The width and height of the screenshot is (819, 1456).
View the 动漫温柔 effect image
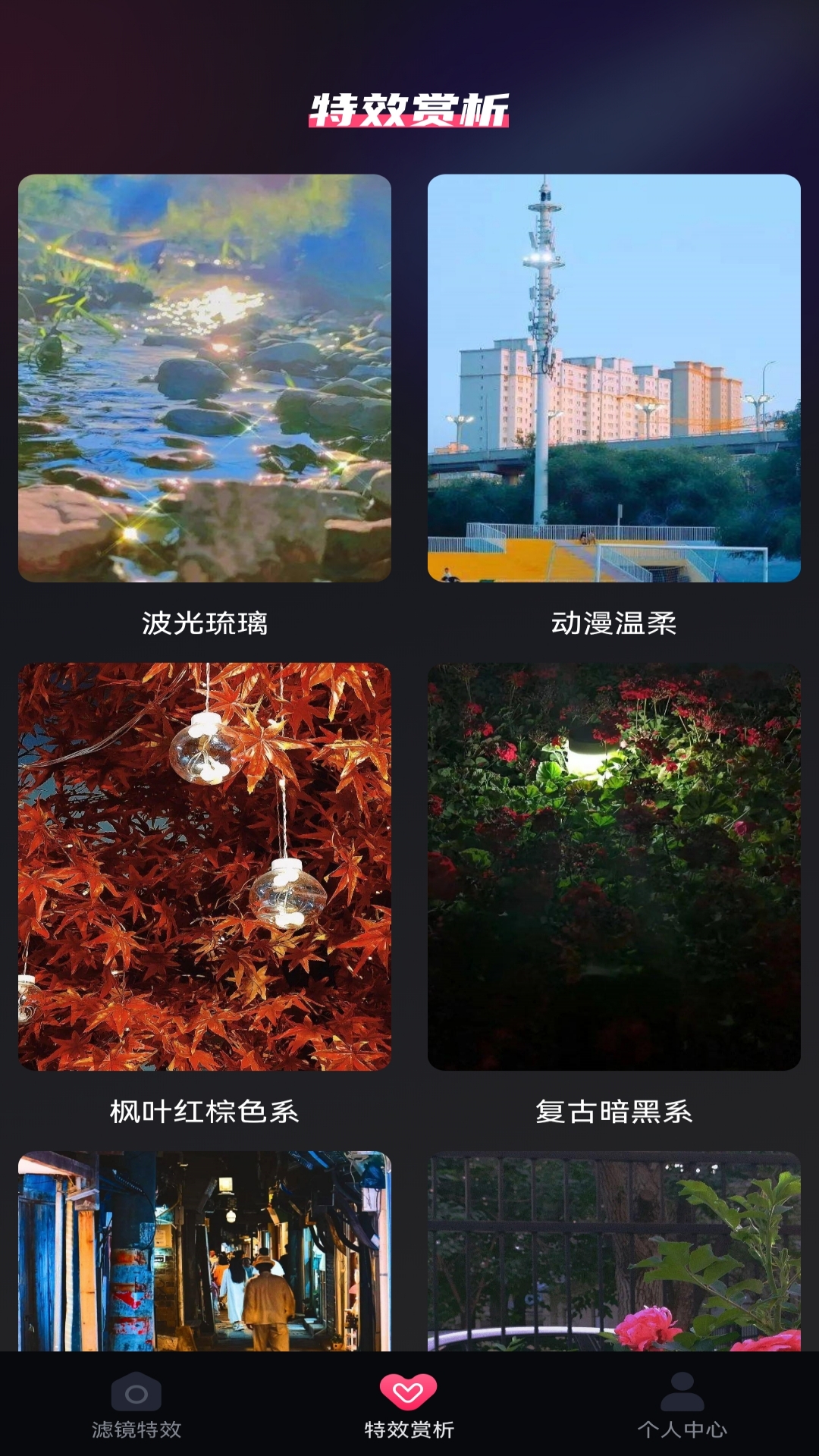[x=614, y=379]
